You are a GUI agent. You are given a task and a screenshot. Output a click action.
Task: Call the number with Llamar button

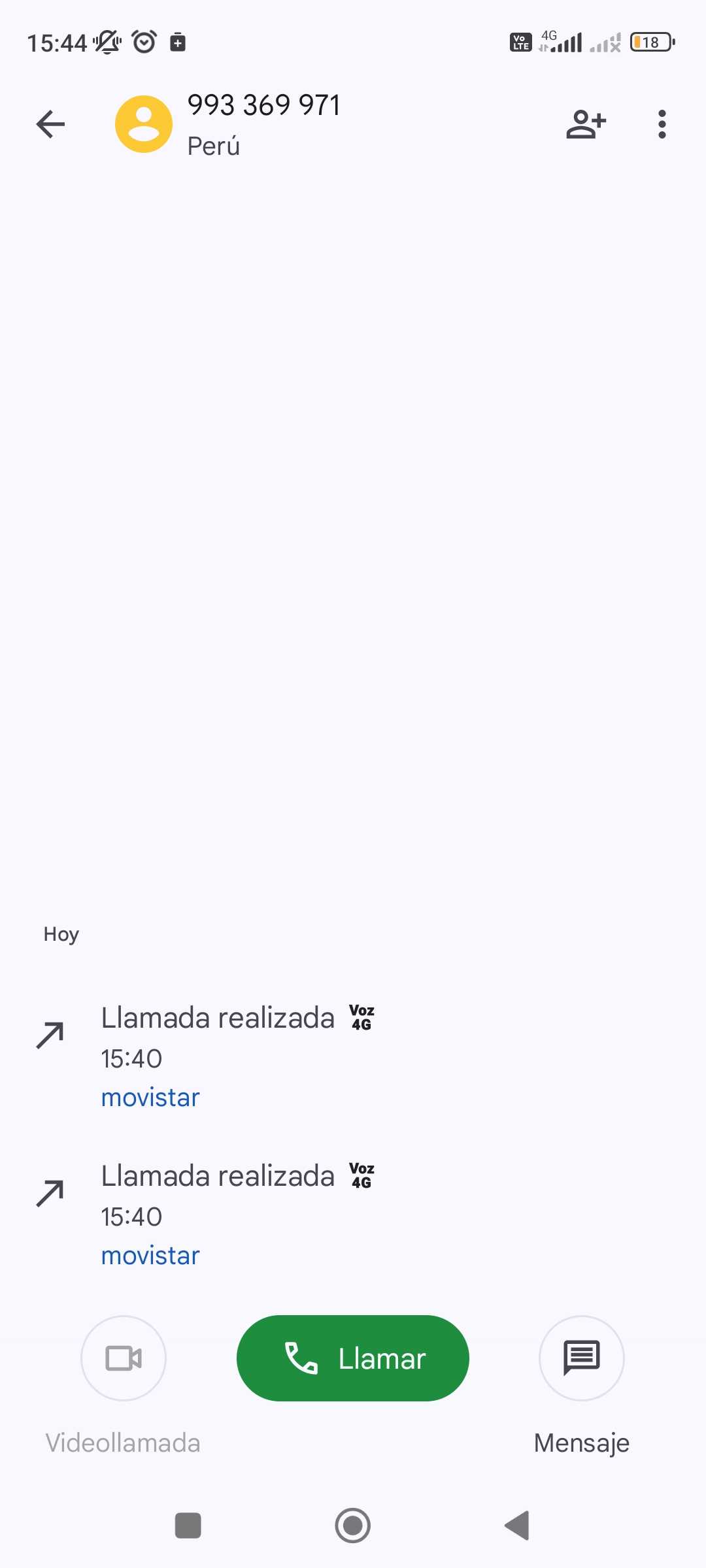coord(352,1358)
